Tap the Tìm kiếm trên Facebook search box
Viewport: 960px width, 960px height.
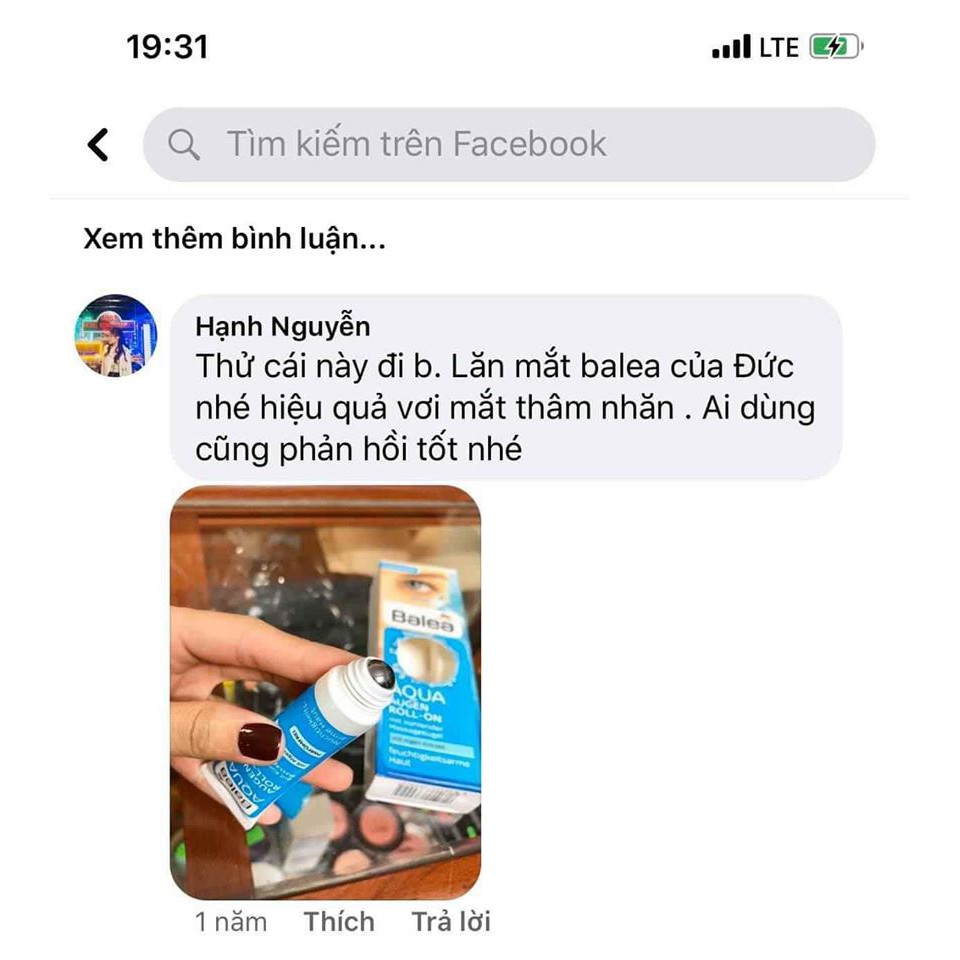click(508, 145)
